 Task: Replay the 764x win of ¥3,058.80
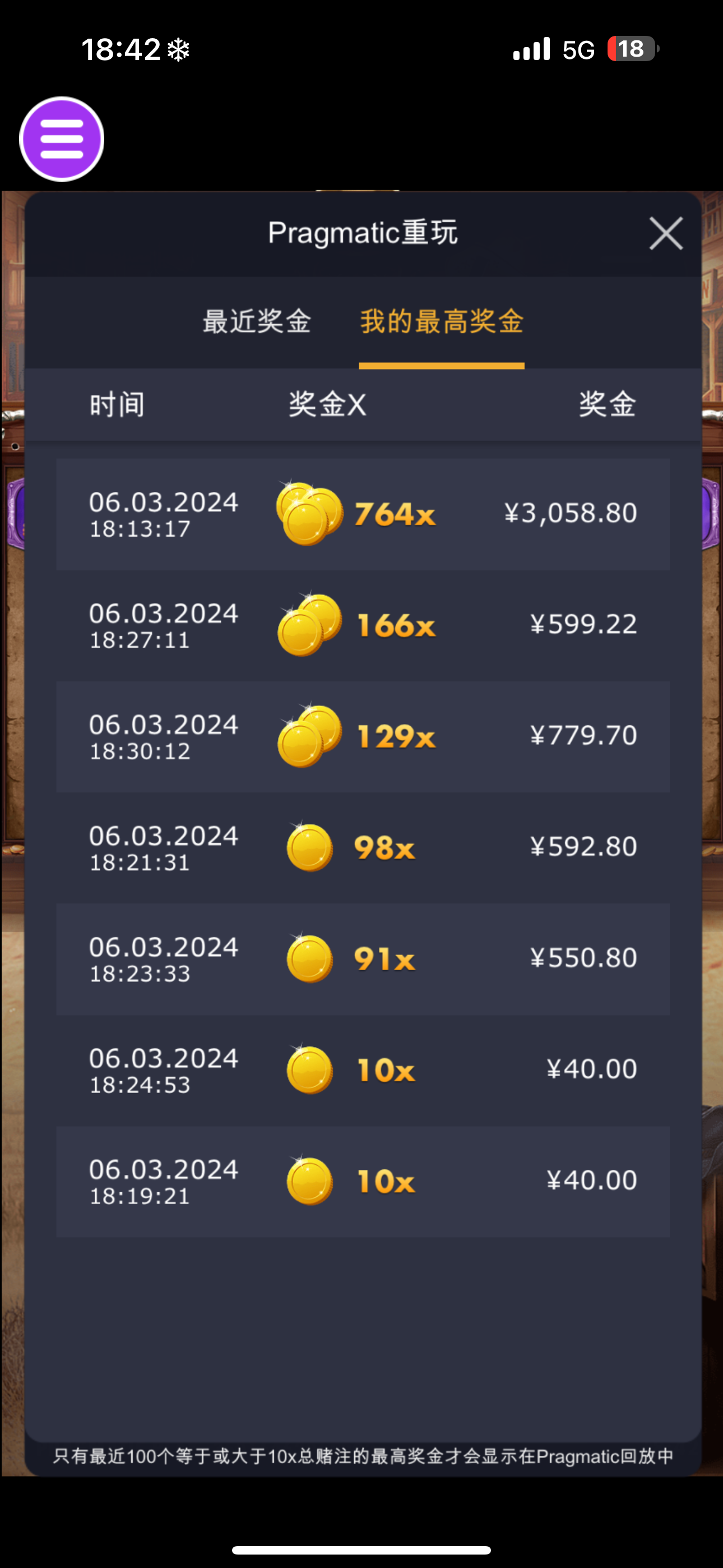point(363,514)
